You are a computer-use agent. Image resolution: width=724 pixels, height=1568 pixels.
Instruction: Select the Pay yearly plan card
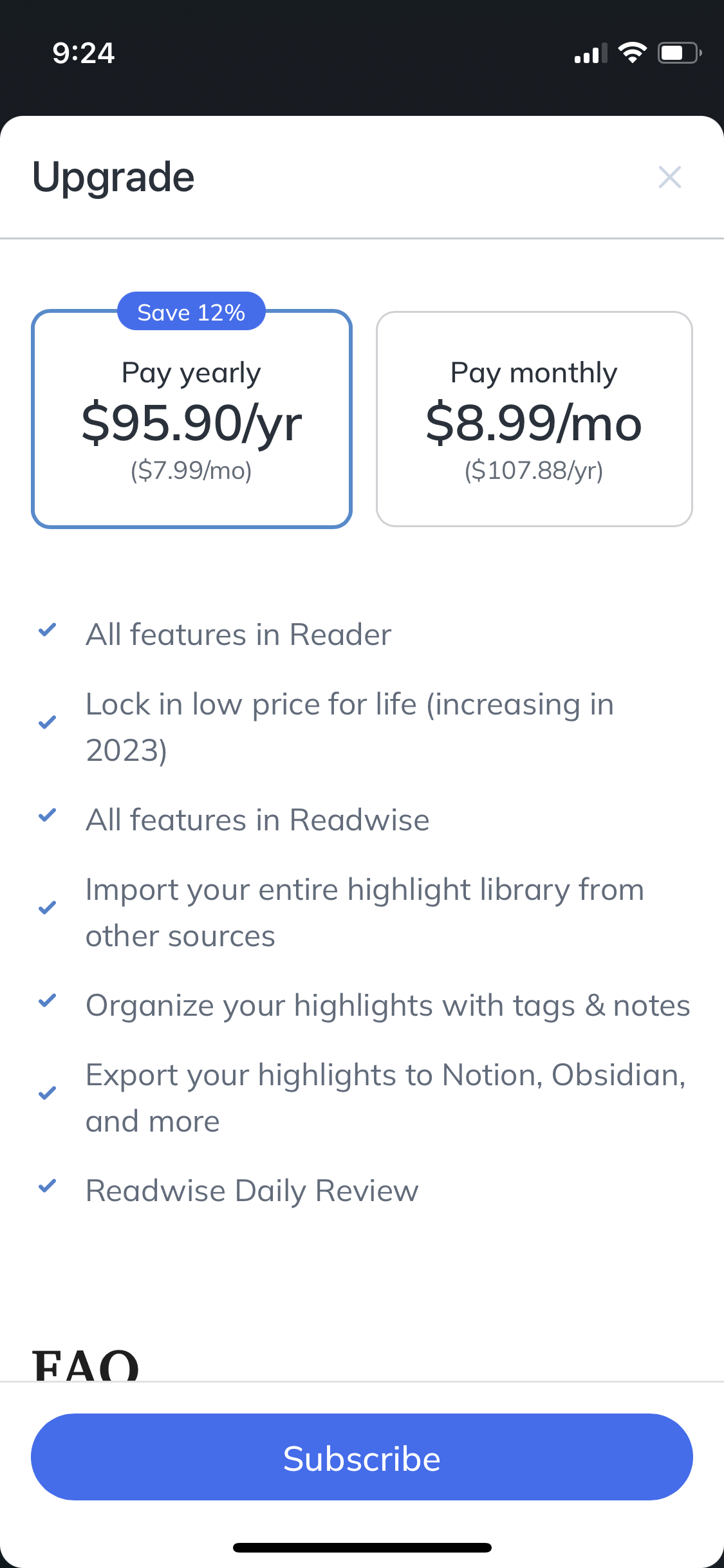191,418
